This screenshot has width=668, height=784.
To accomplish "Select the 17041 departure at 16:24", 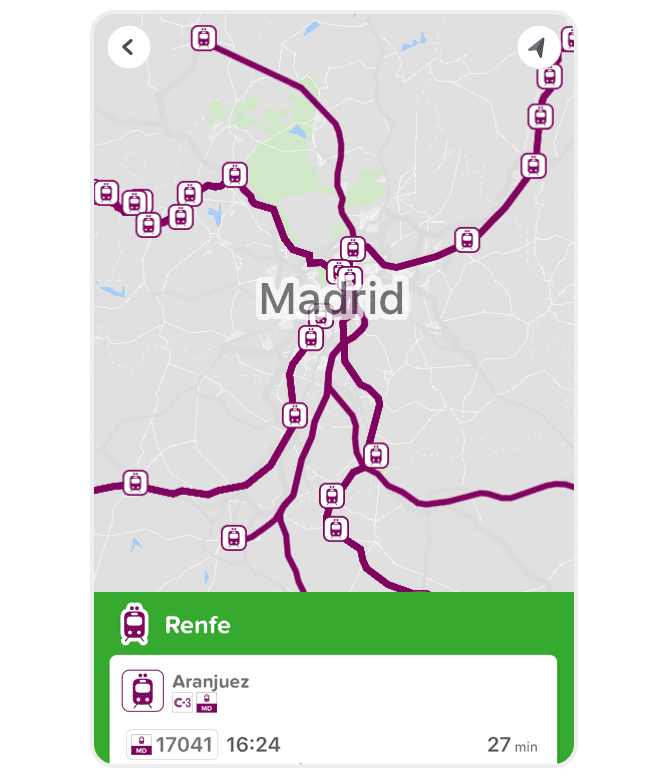I will tap(332, 745).
